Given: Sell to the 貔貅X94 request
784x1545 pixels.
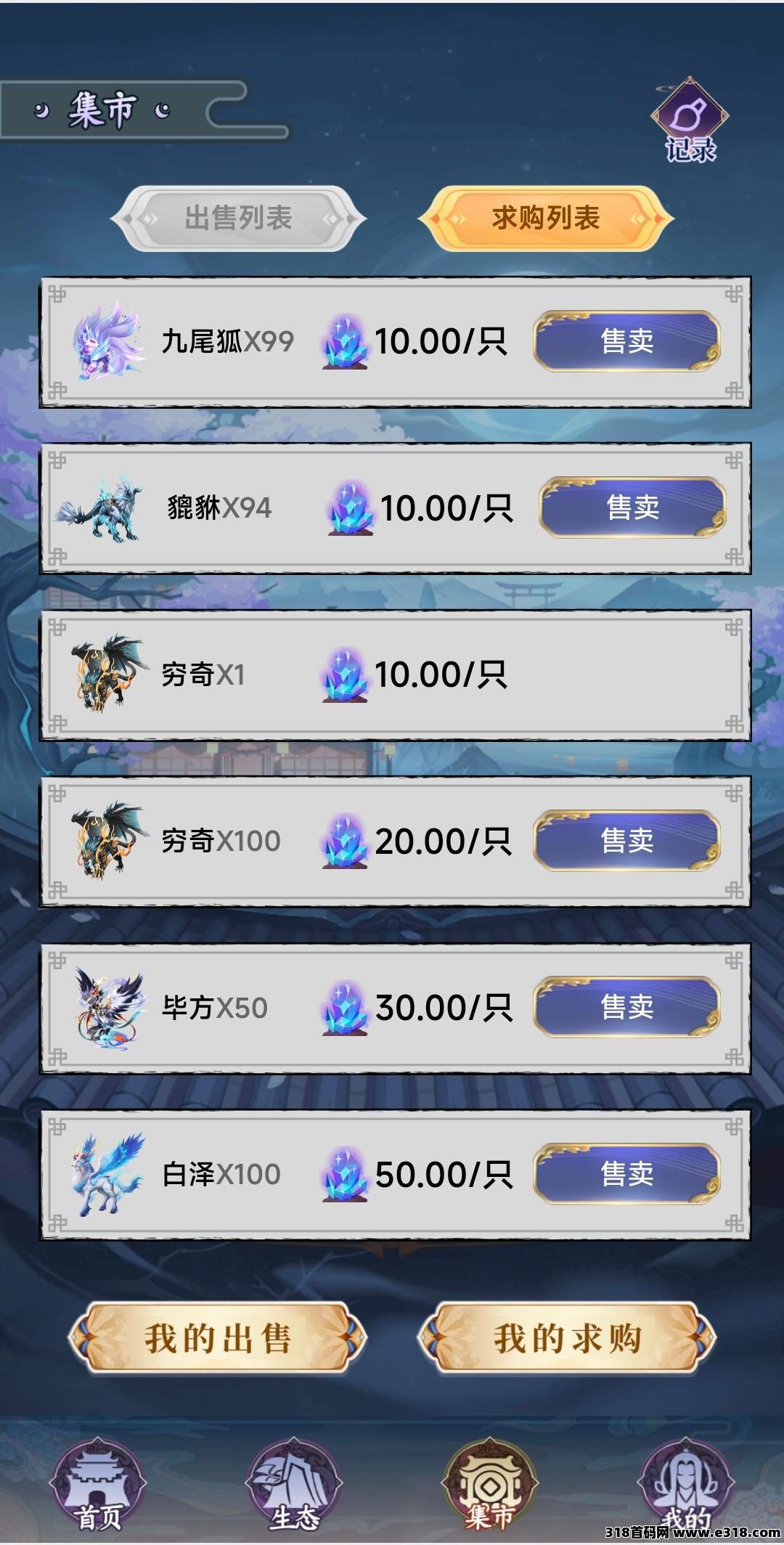Looking at the screenshot, I should pos(632,507).
